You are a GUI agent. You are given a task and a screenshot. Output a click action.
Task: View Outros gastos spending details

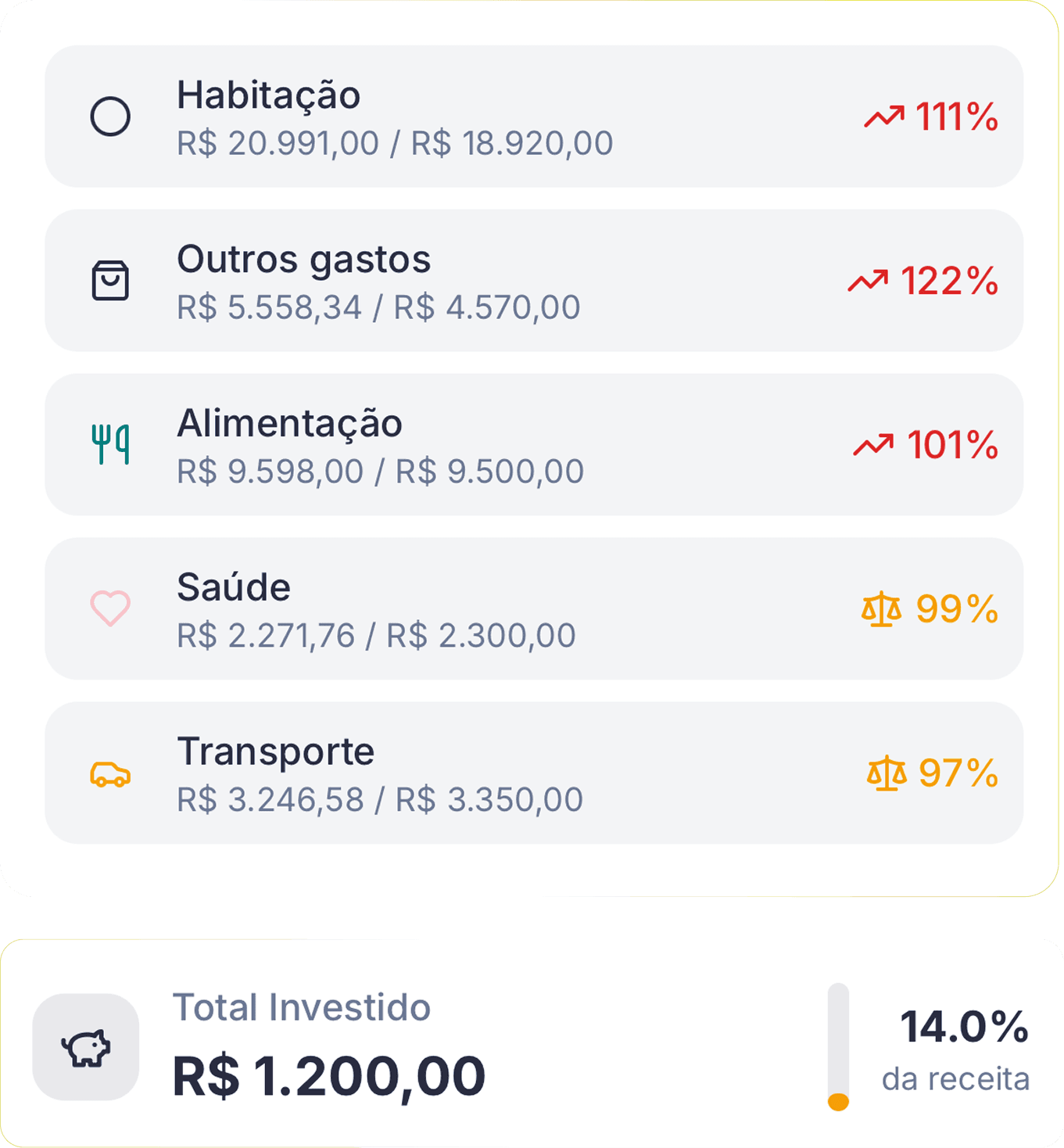click(x=533, y=281)
